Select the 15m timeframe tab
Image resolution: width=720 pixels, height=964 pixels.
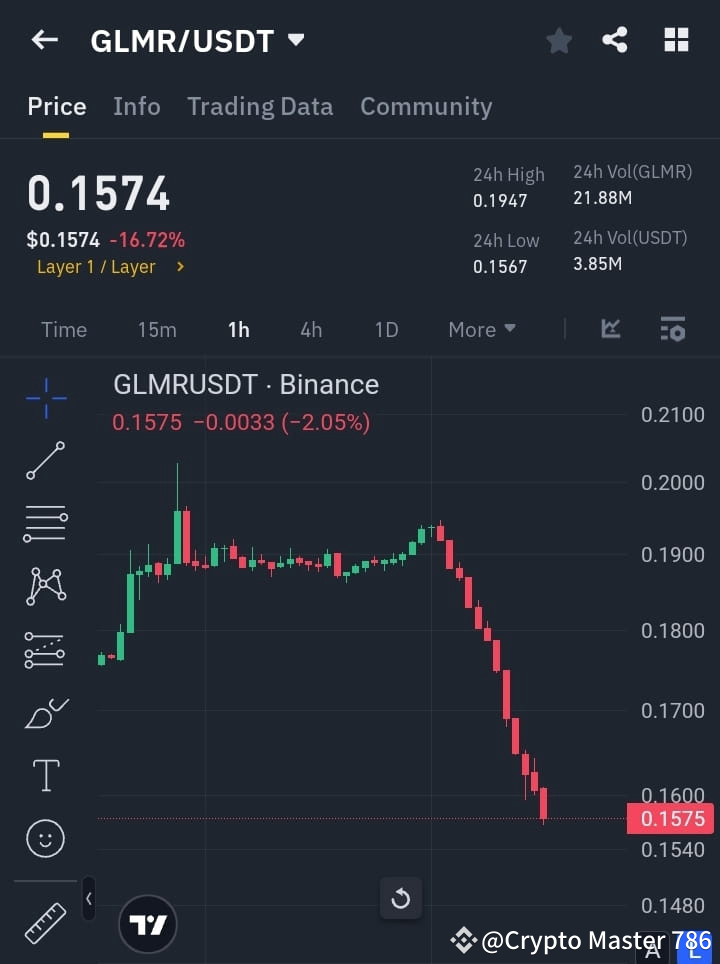pyautogui.click(x=157, y=329)
